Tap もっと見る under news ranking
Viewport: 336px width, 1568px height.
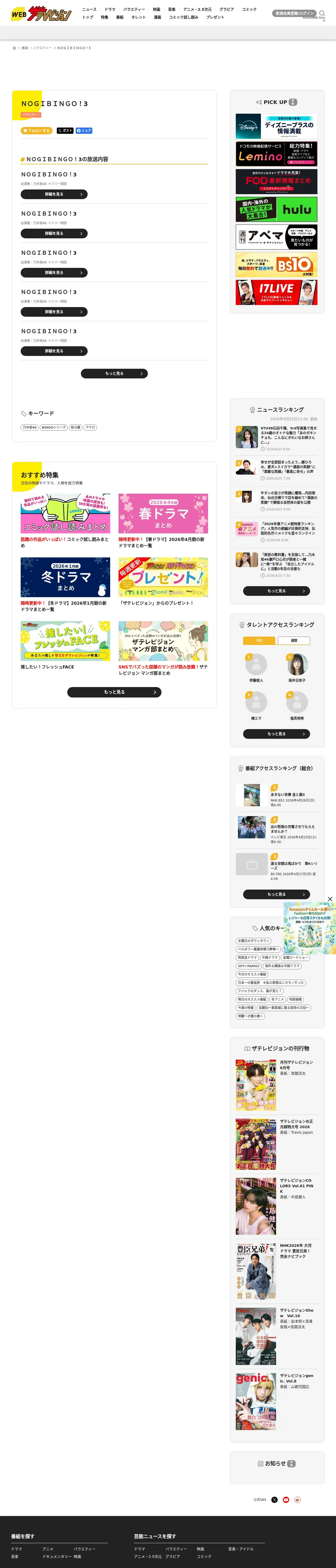pos(276,591)
